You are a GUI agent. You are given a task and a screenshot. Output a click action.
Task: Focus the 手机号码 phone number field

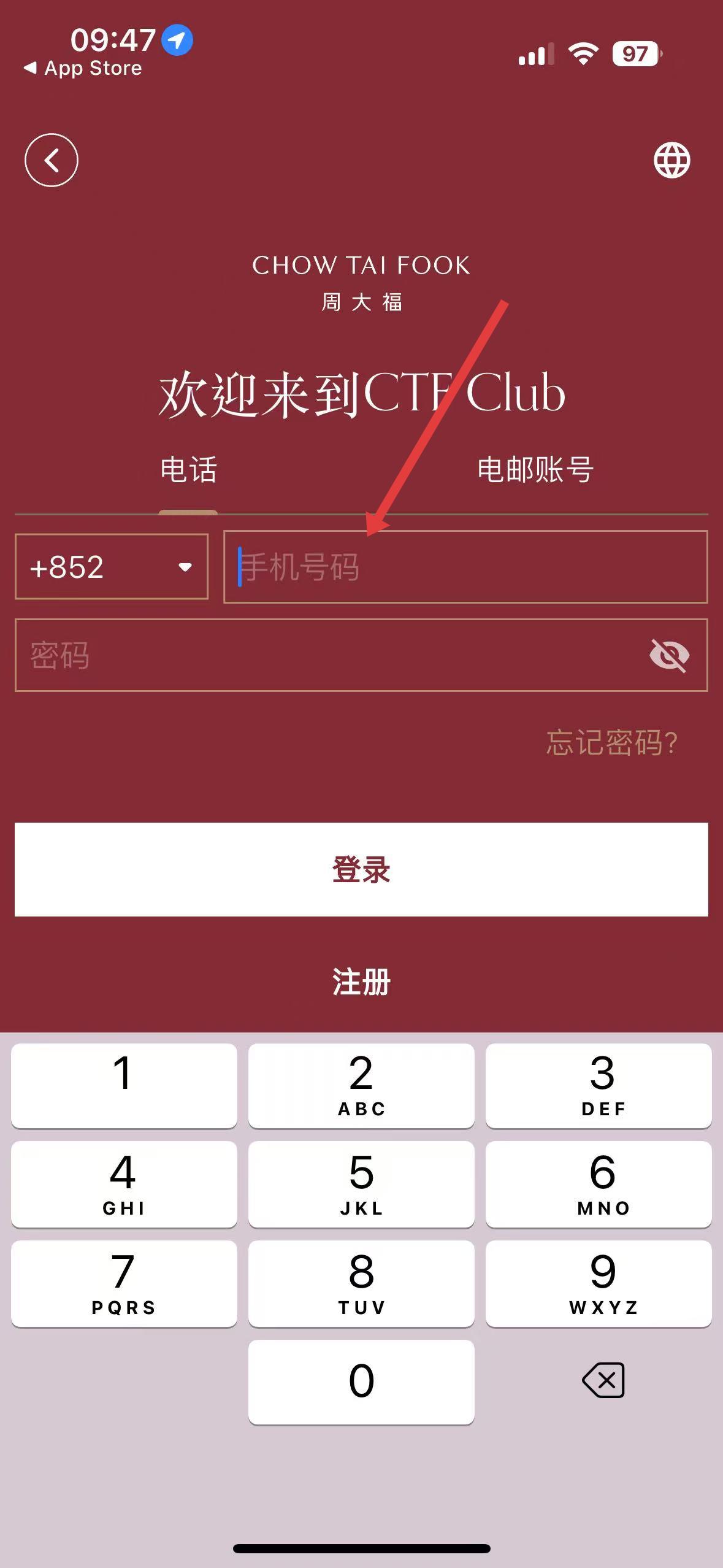click(465, 566)
